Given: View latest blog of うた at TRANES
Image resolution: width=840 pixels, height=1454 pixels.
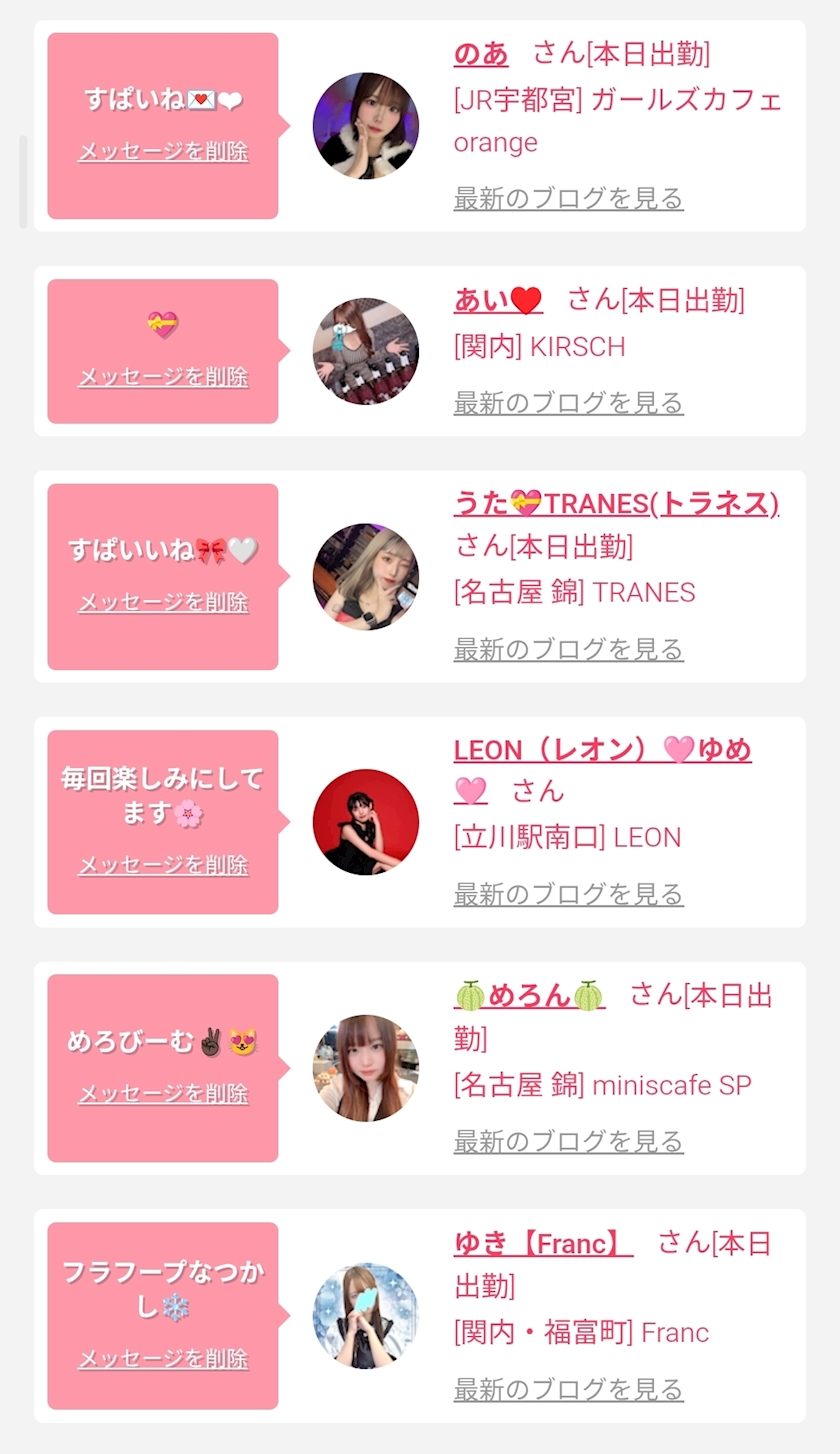Looking at the screenshot, I should click(x=568, y=649).
